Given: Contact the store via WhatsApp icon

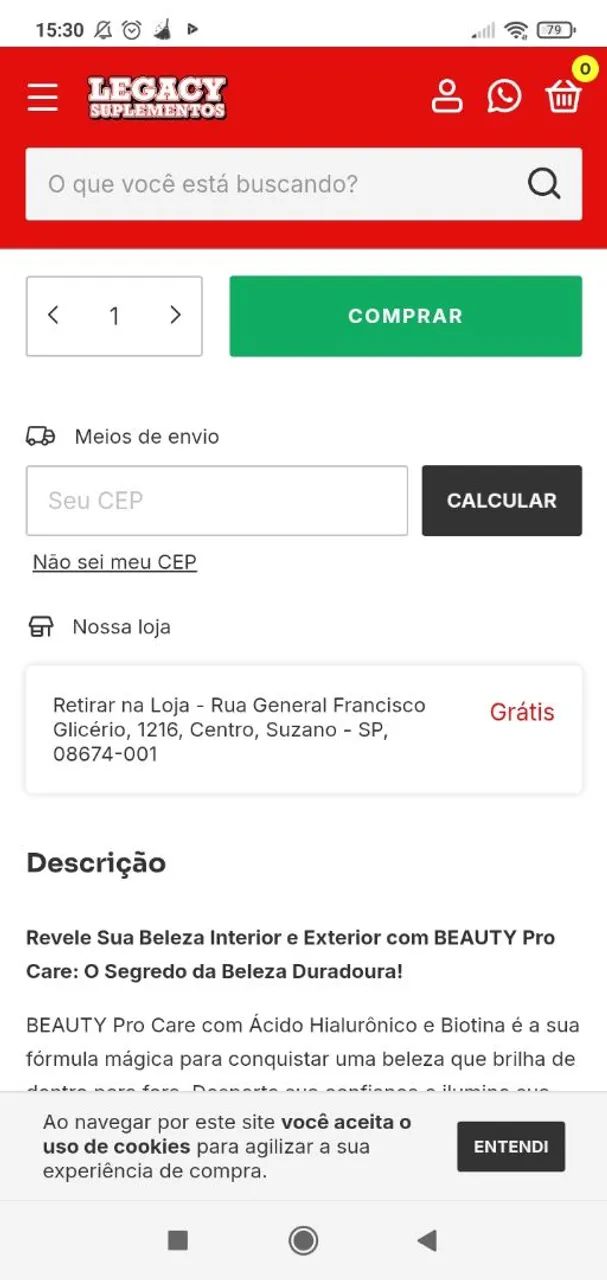Looking at the screenshot, I should coord(504,96).
